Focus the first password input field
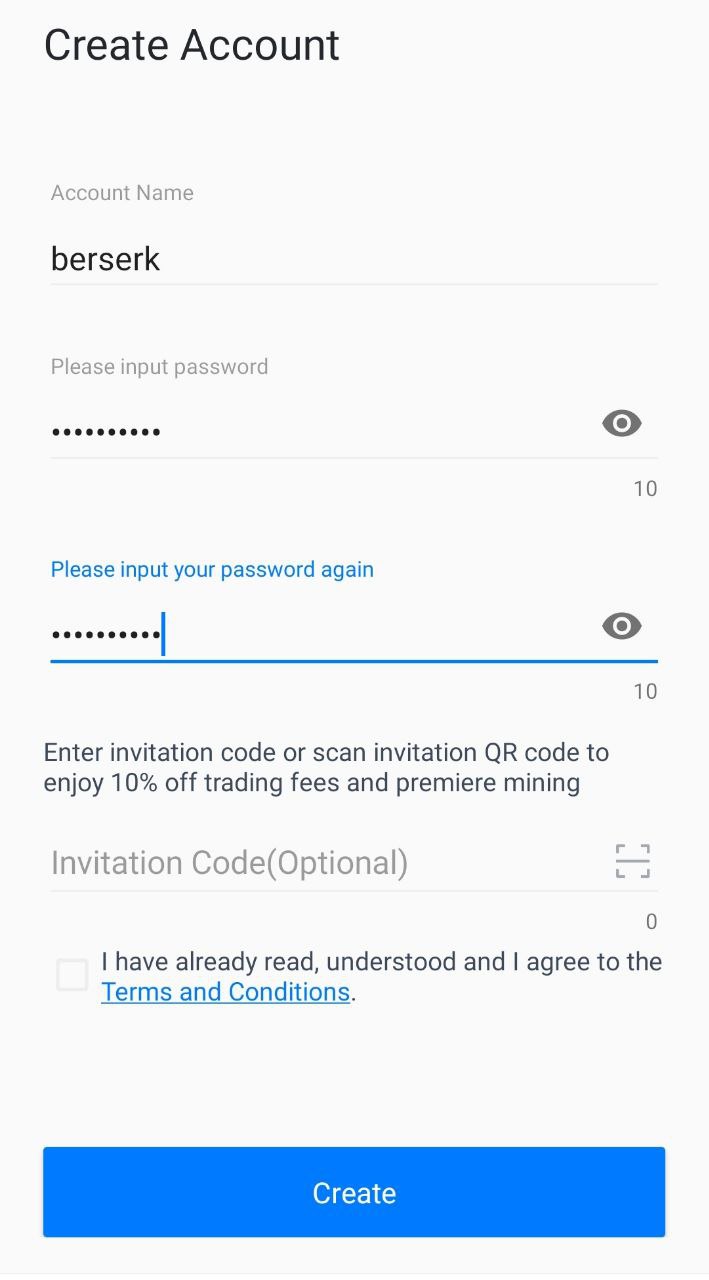The width and height of the screenshot is (709, 1280). tap(320, 431)
